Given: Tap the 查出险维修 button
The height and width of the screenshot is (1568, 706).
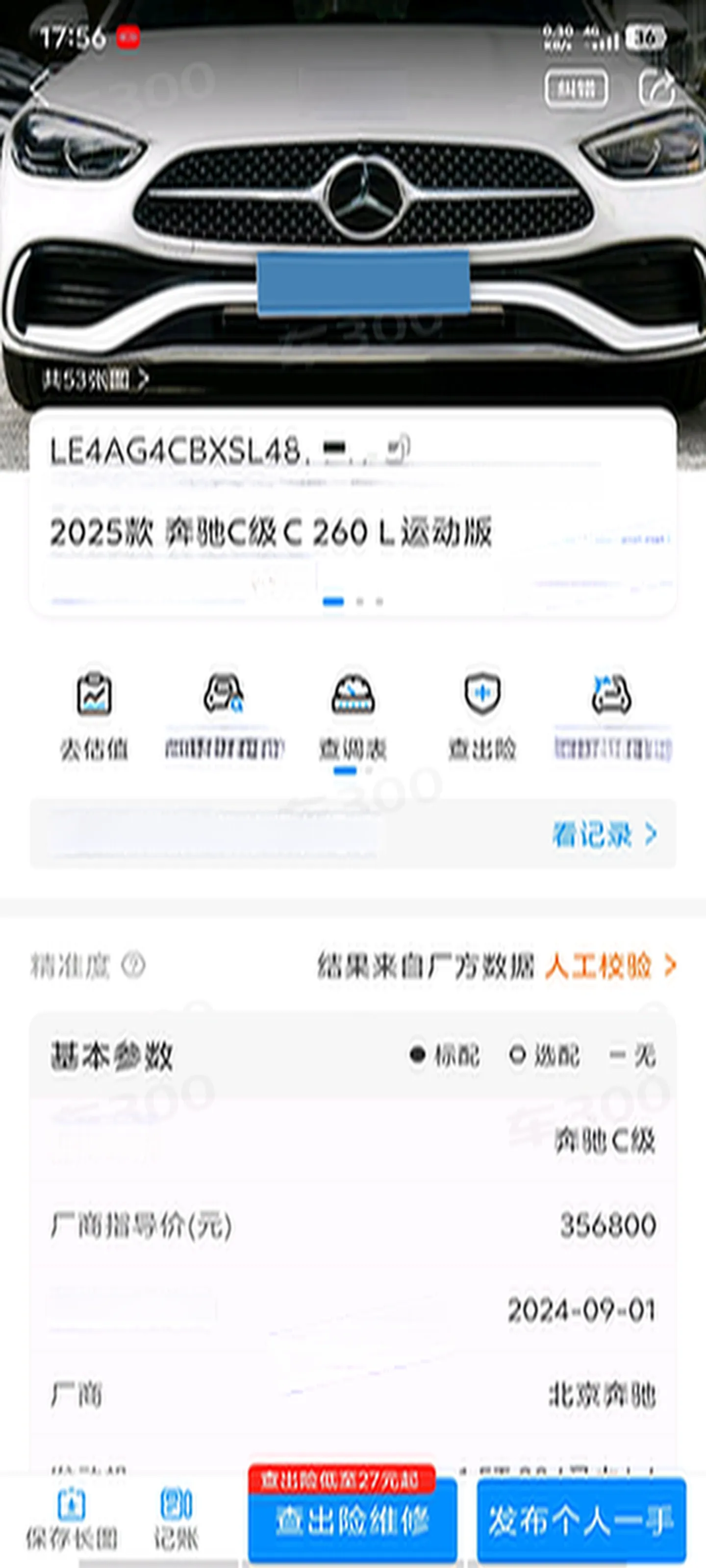Looking at the screenshot, I should (352, 1520).
